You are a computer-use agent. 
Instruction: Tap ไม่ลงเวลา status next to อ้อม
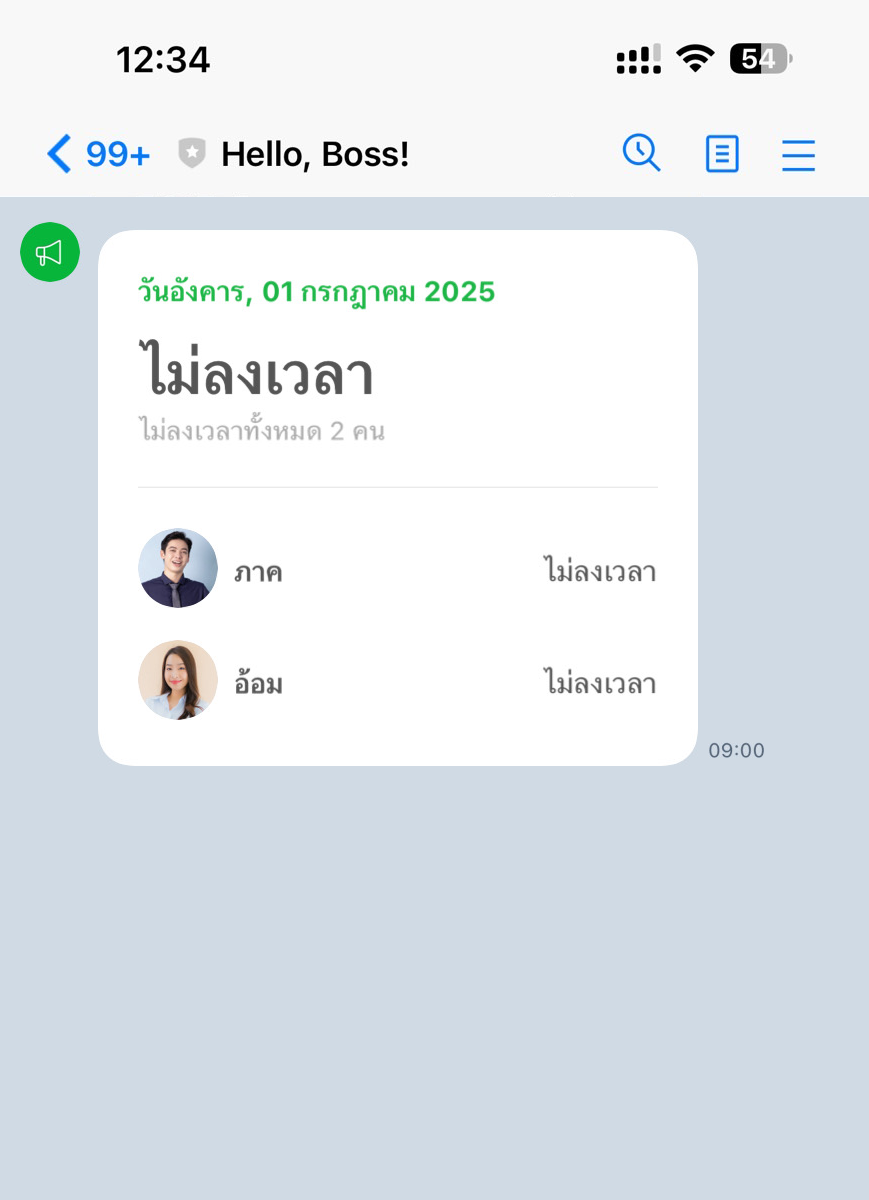pyautogui.click(x=599, y=682)
